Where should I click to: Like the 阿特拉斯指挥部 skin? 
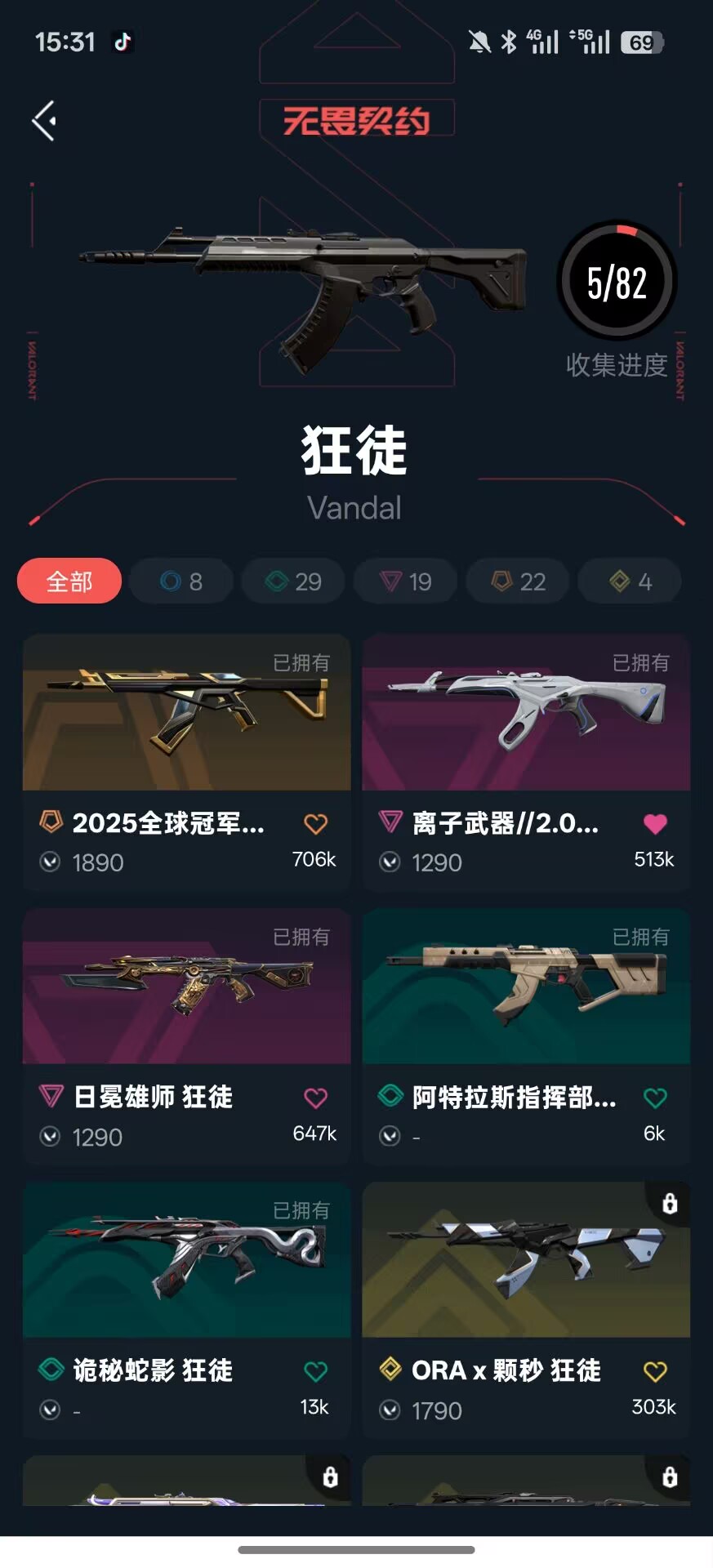[x=655, y=1098]
